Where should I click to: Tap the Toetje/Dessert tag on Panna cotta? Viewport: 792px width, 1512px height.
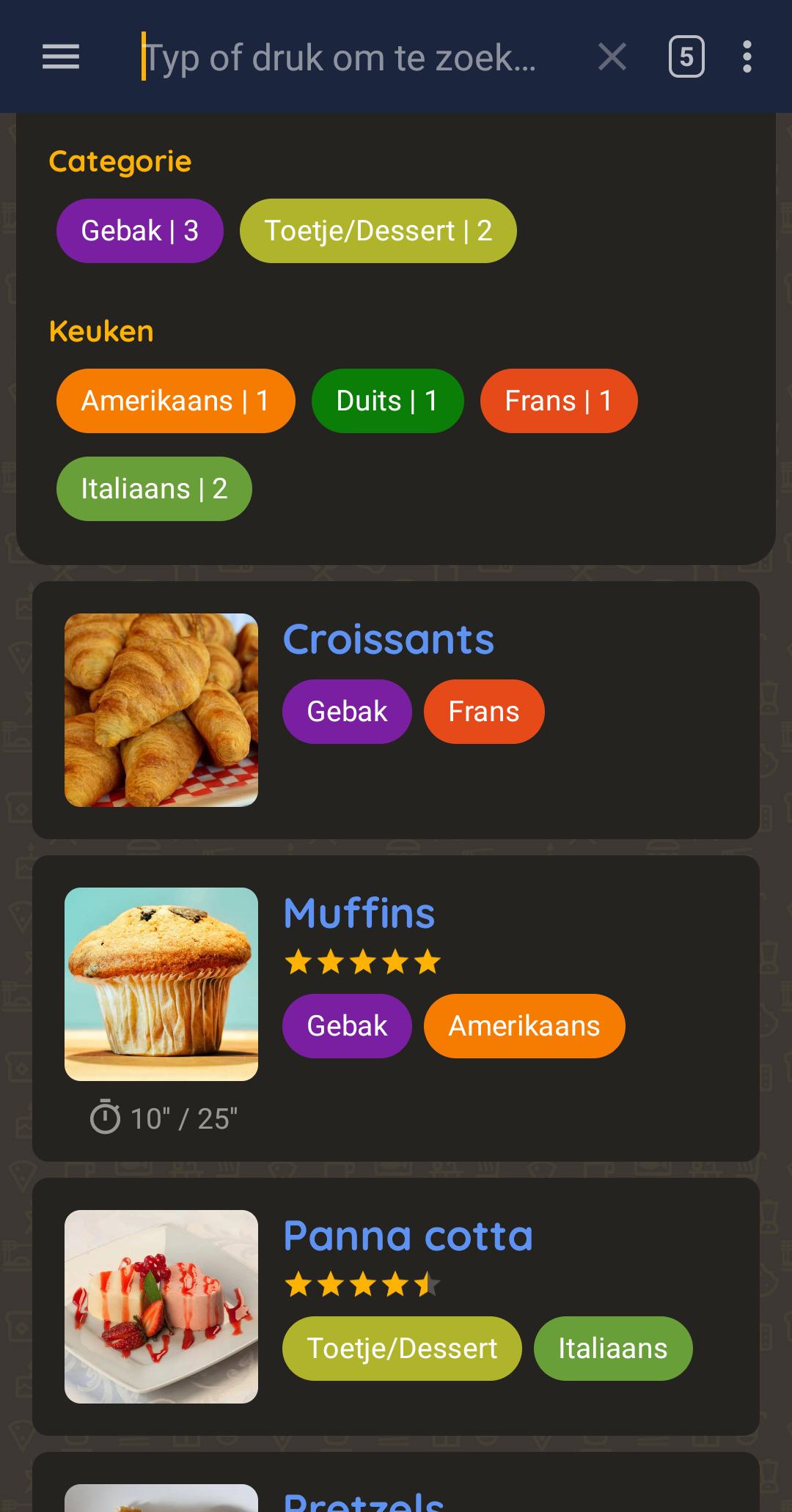coord(402,1349)
